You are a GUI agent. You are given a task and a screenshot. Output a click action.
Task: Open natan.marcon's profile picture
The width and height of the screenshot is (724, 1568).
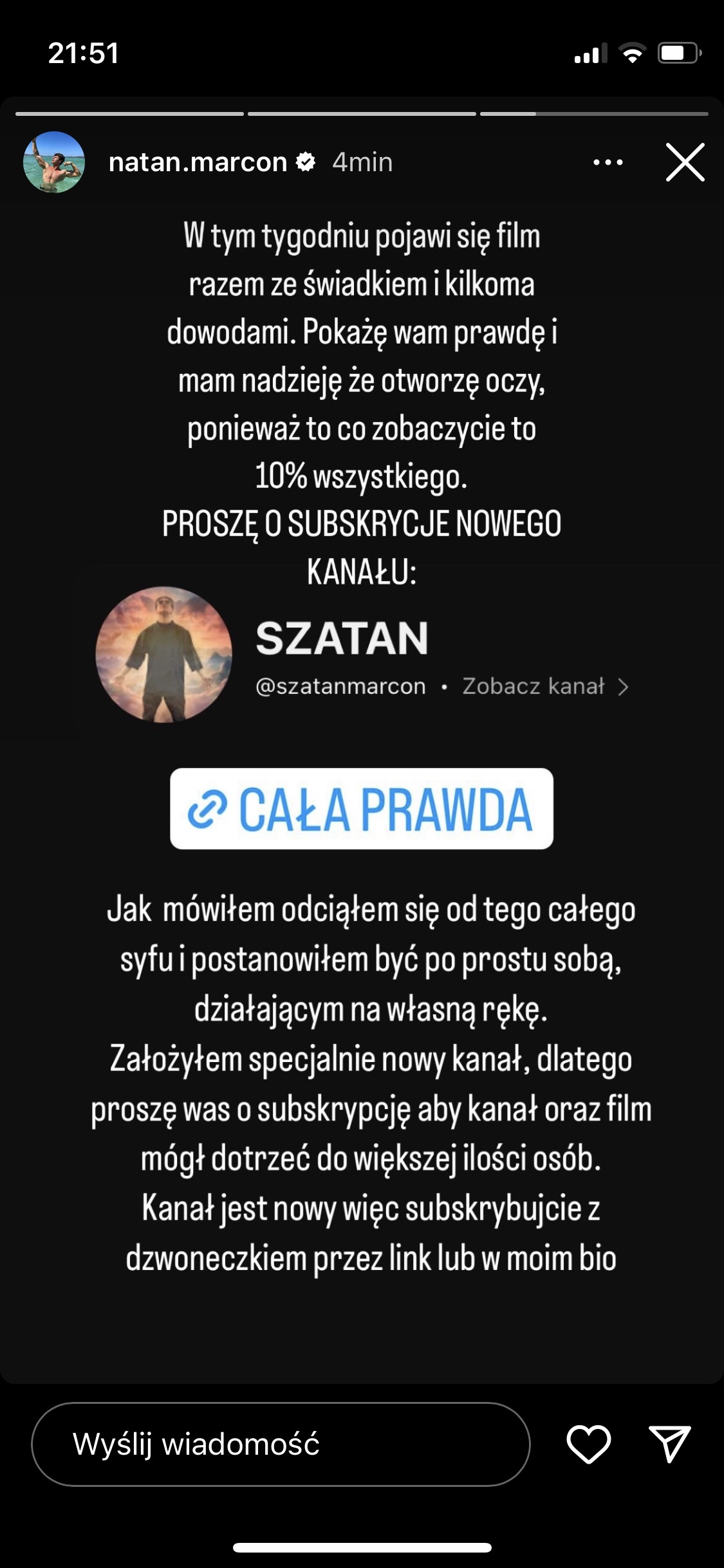click(54, 162)
